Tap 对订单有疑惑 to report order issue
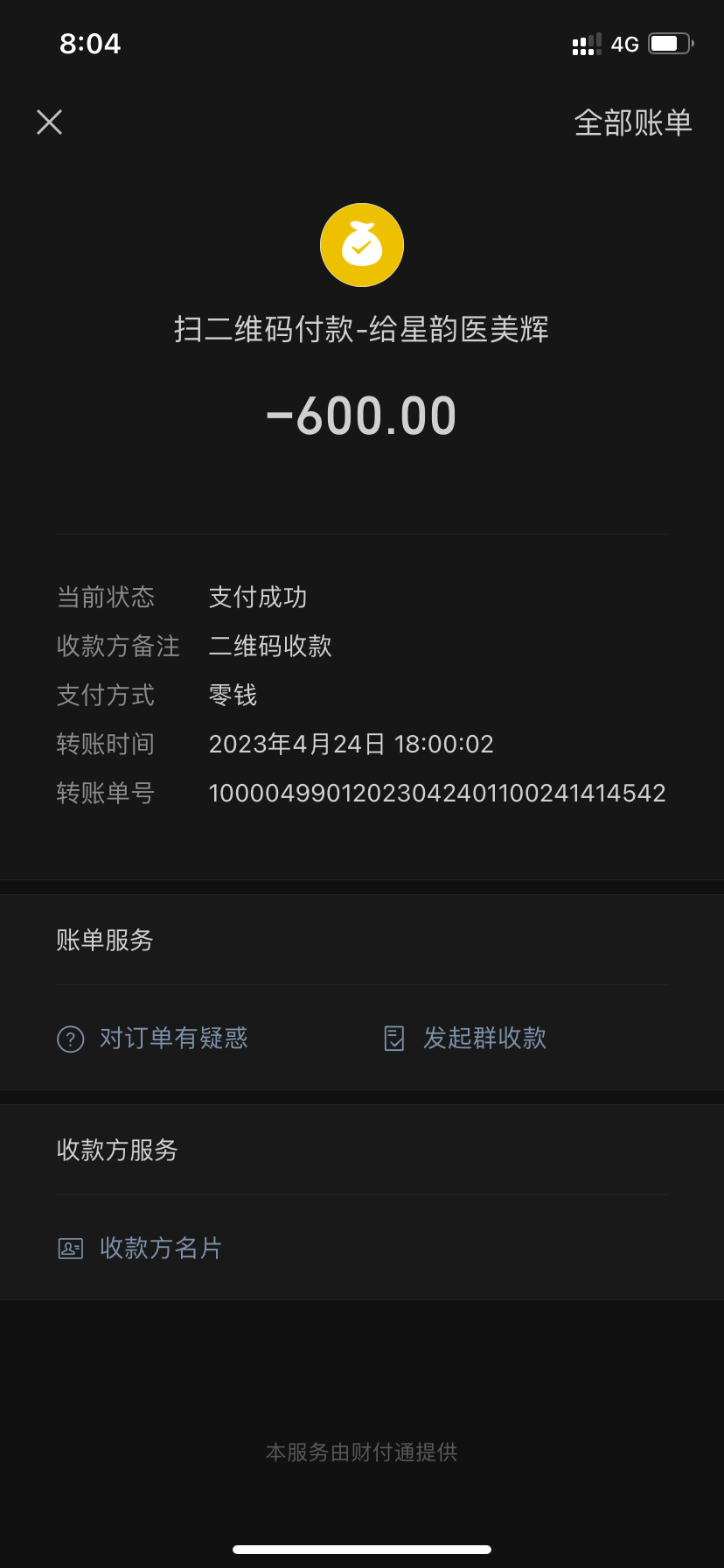 coord(174,1039)
